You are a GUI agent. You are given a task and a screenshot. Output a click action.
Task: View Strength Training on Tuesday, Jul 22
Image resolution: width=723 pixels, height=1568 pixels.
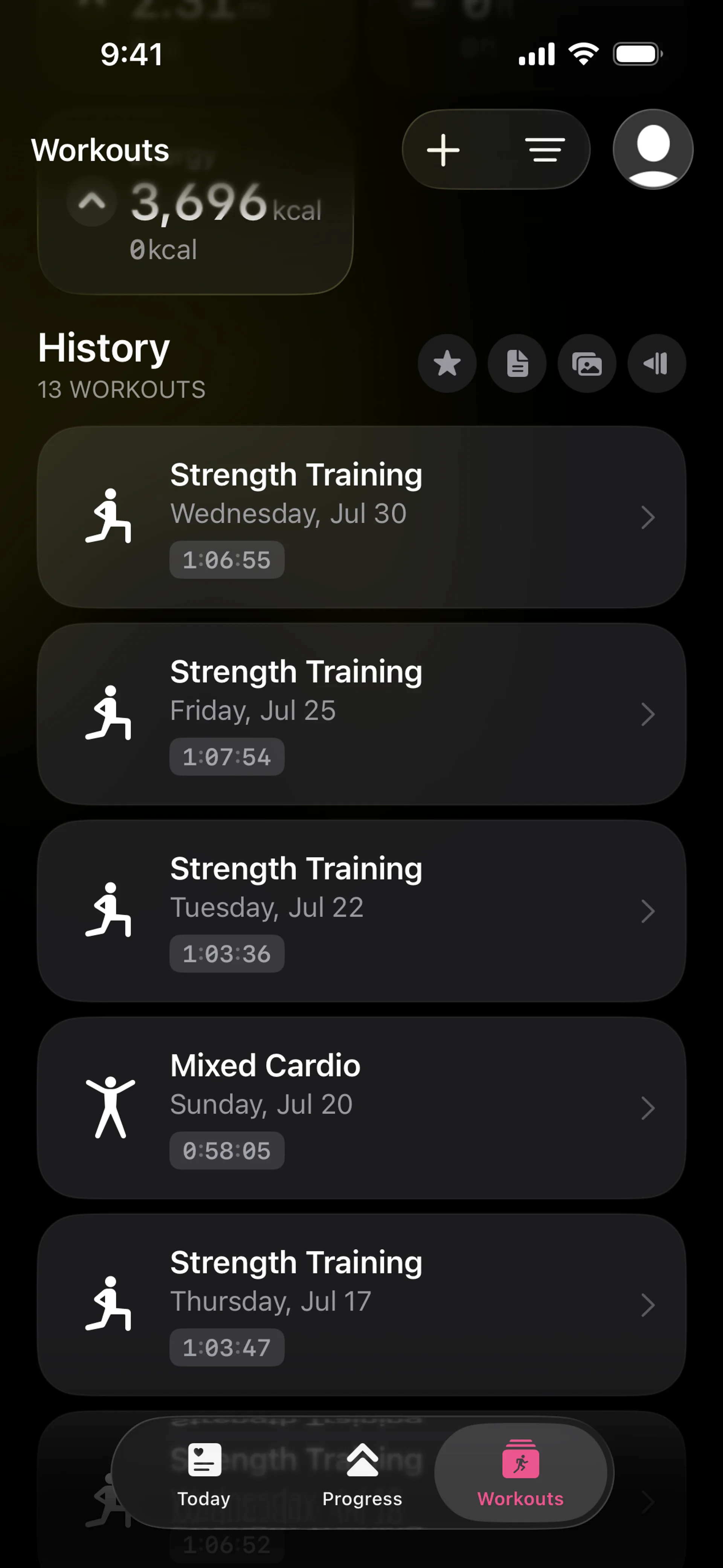(x=361, y=911)
